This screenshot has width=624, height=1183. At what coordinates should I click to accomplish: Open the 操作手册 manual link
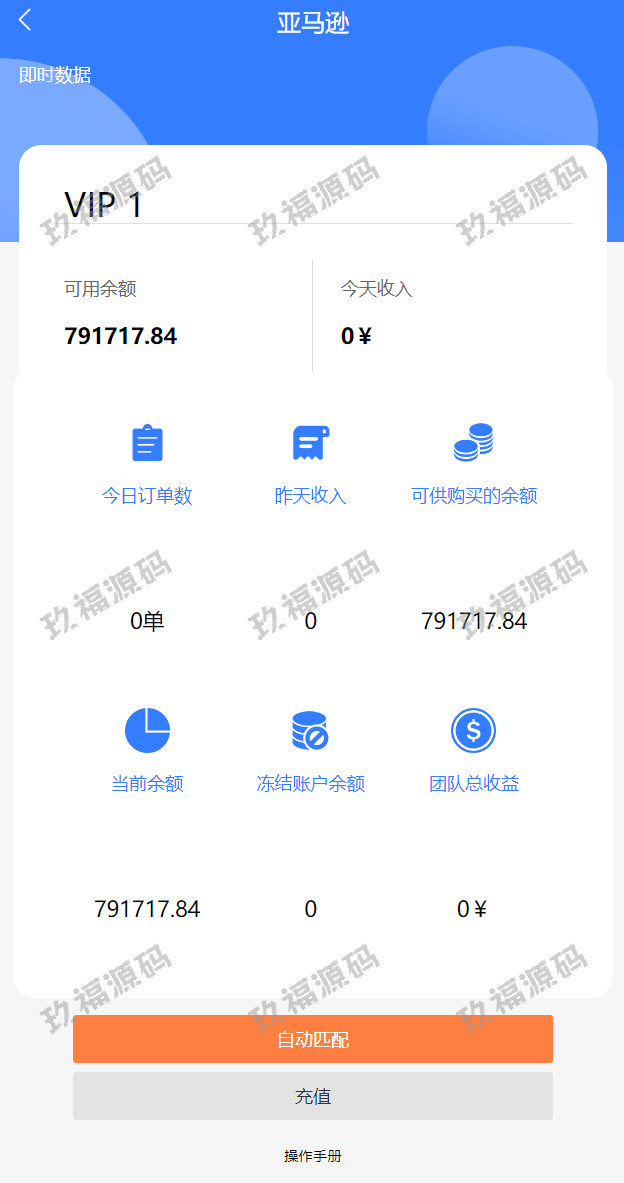point(312,1156)
